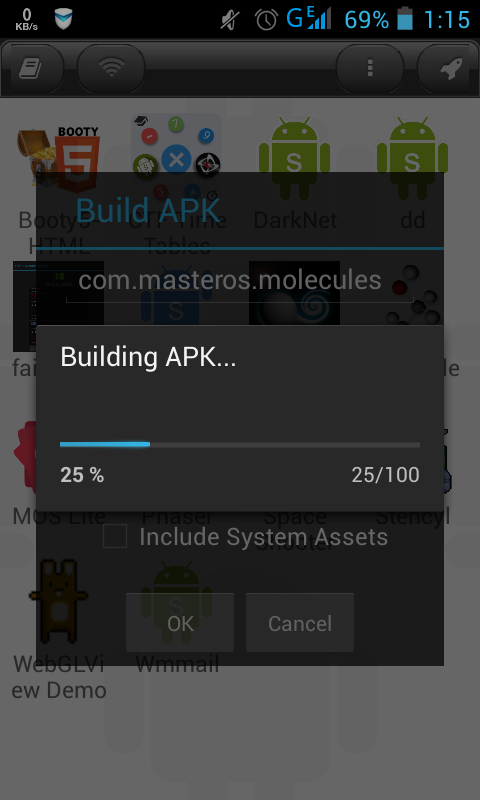
Task: Open the three-dot overflow menu
Action: click(370, 68)
